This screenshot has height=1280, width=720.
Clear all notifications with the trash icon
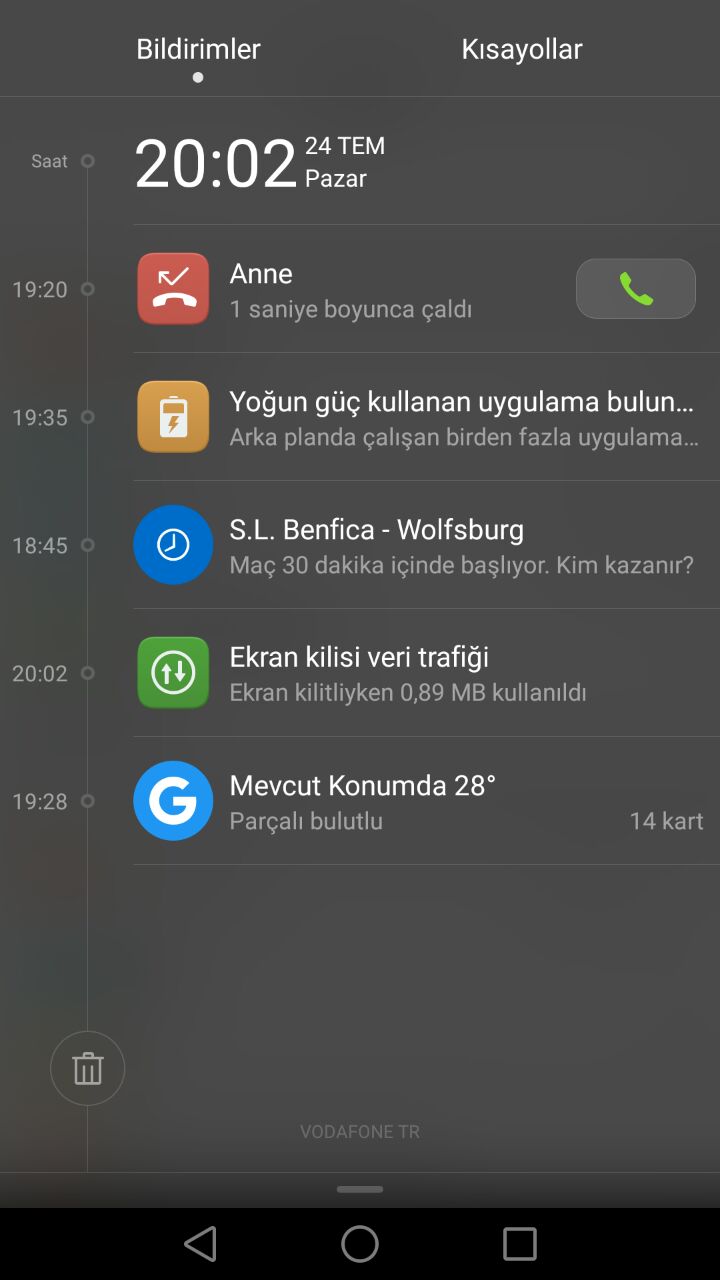point(87,1068)
